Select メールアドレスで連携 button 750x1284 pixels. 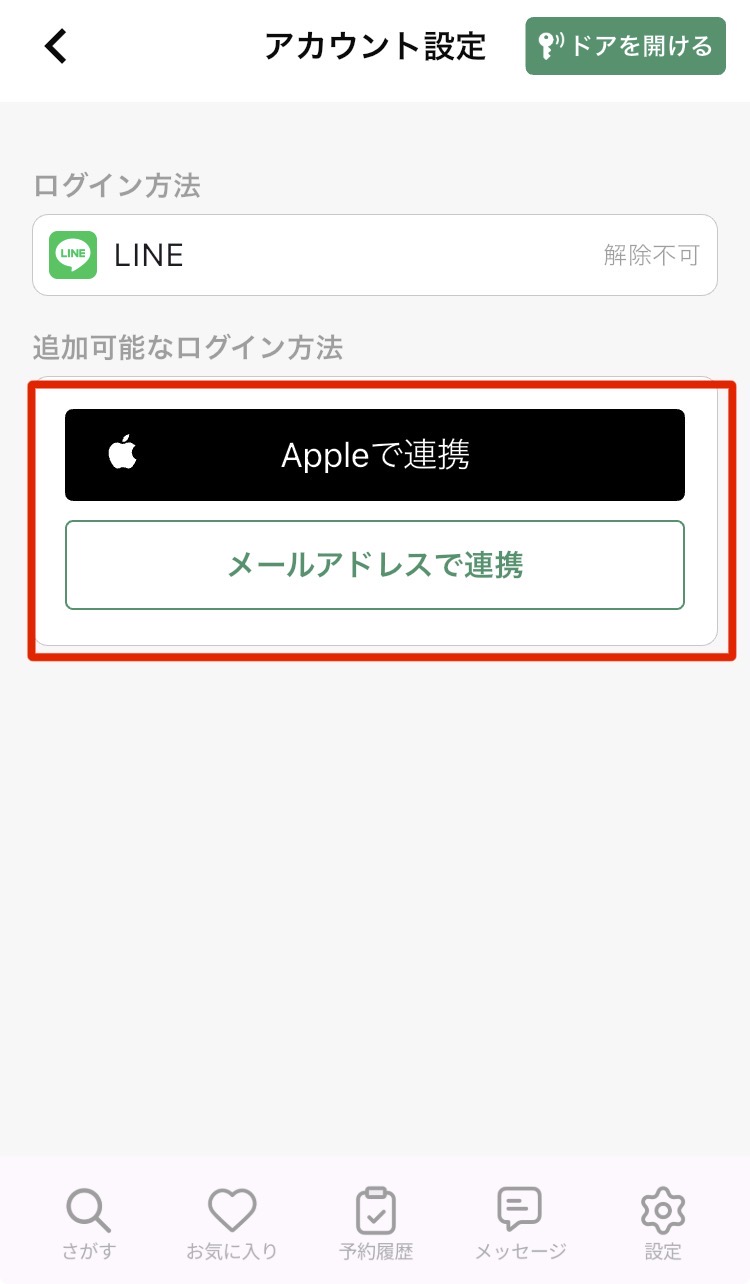pyautogui.click(x=375, y=565)
